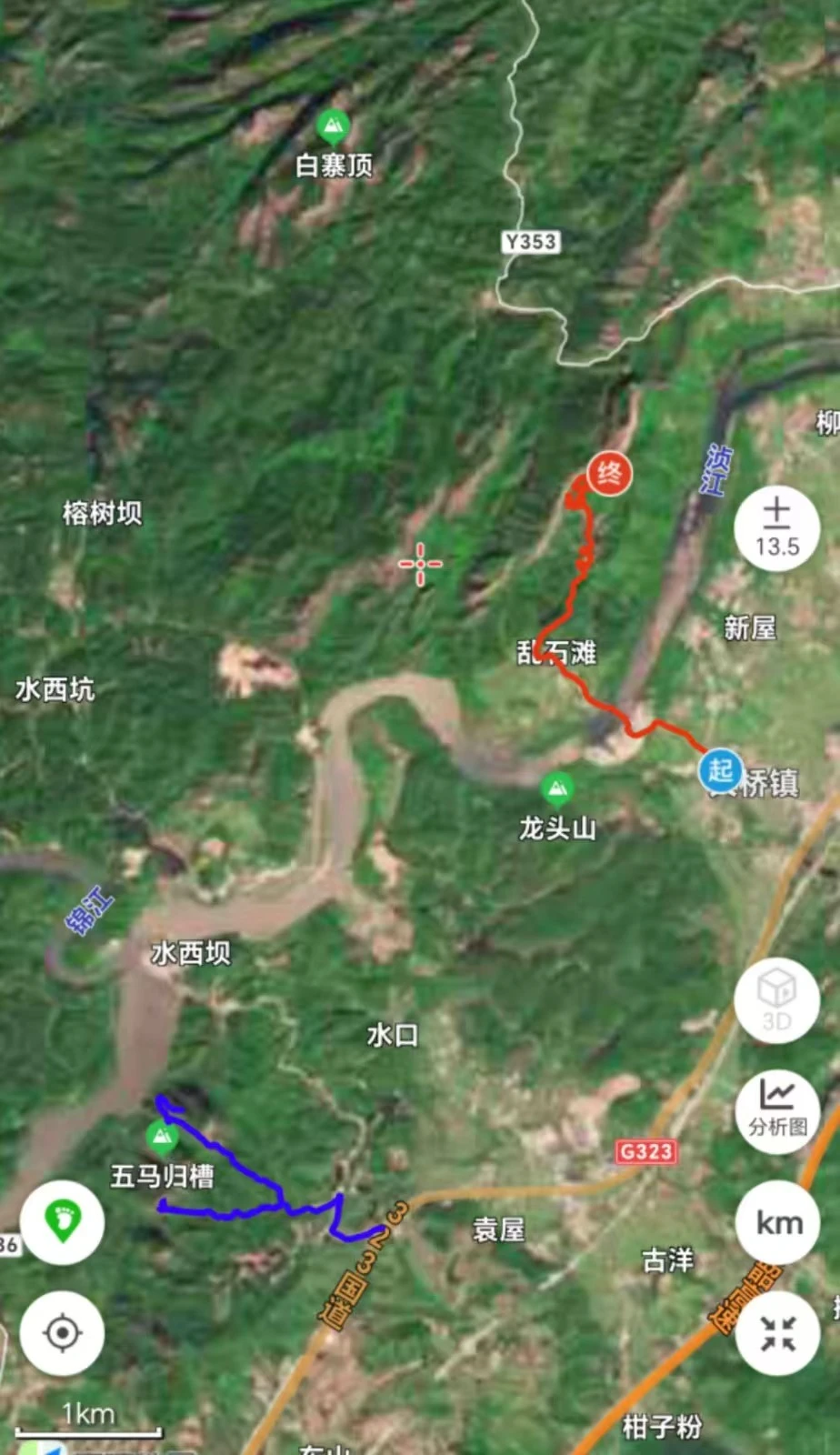840x1455 pixels.
Task: Select the red 终 end marker
Action: [x=609, y=474]
